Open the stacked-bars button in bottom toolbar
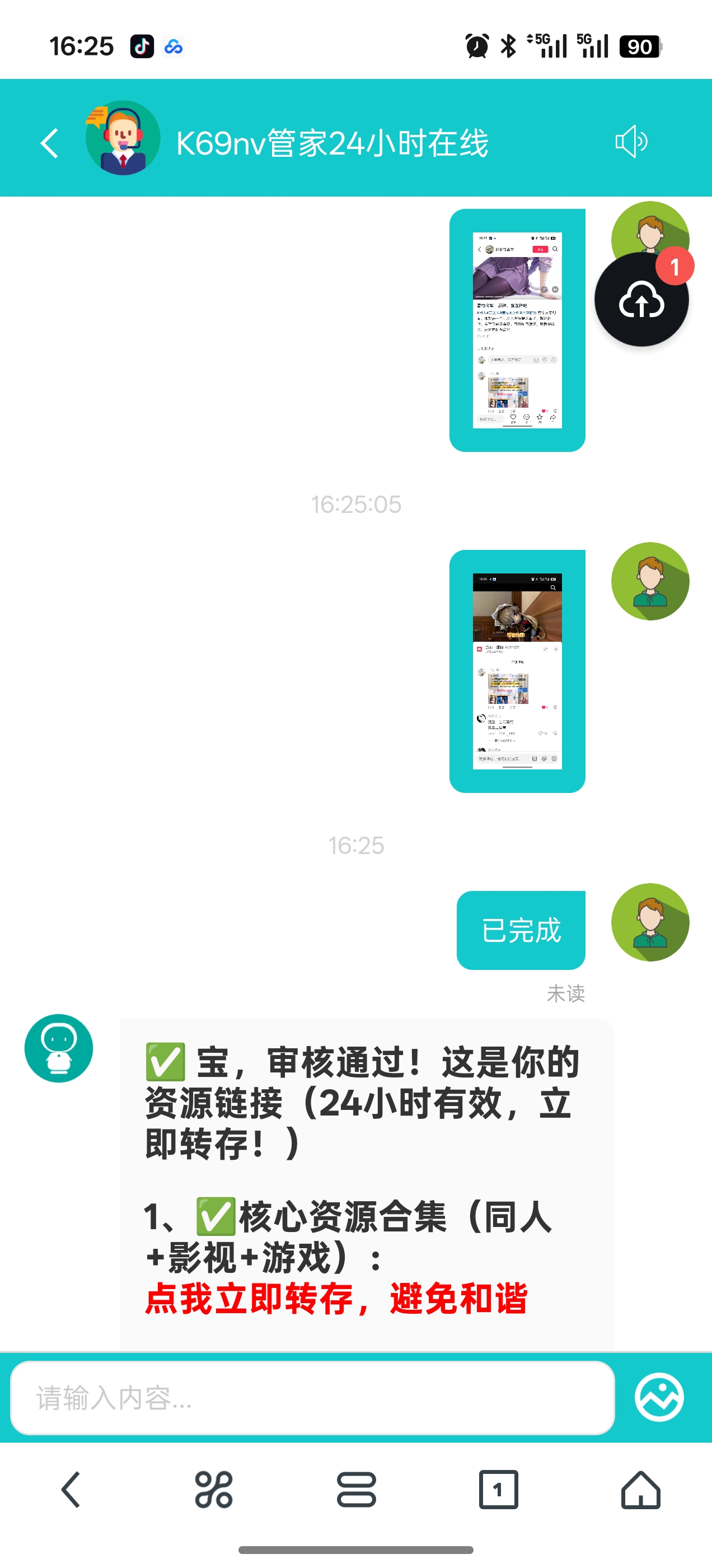The width and height of the screenshot is (712, 1568). point(356,1490)
